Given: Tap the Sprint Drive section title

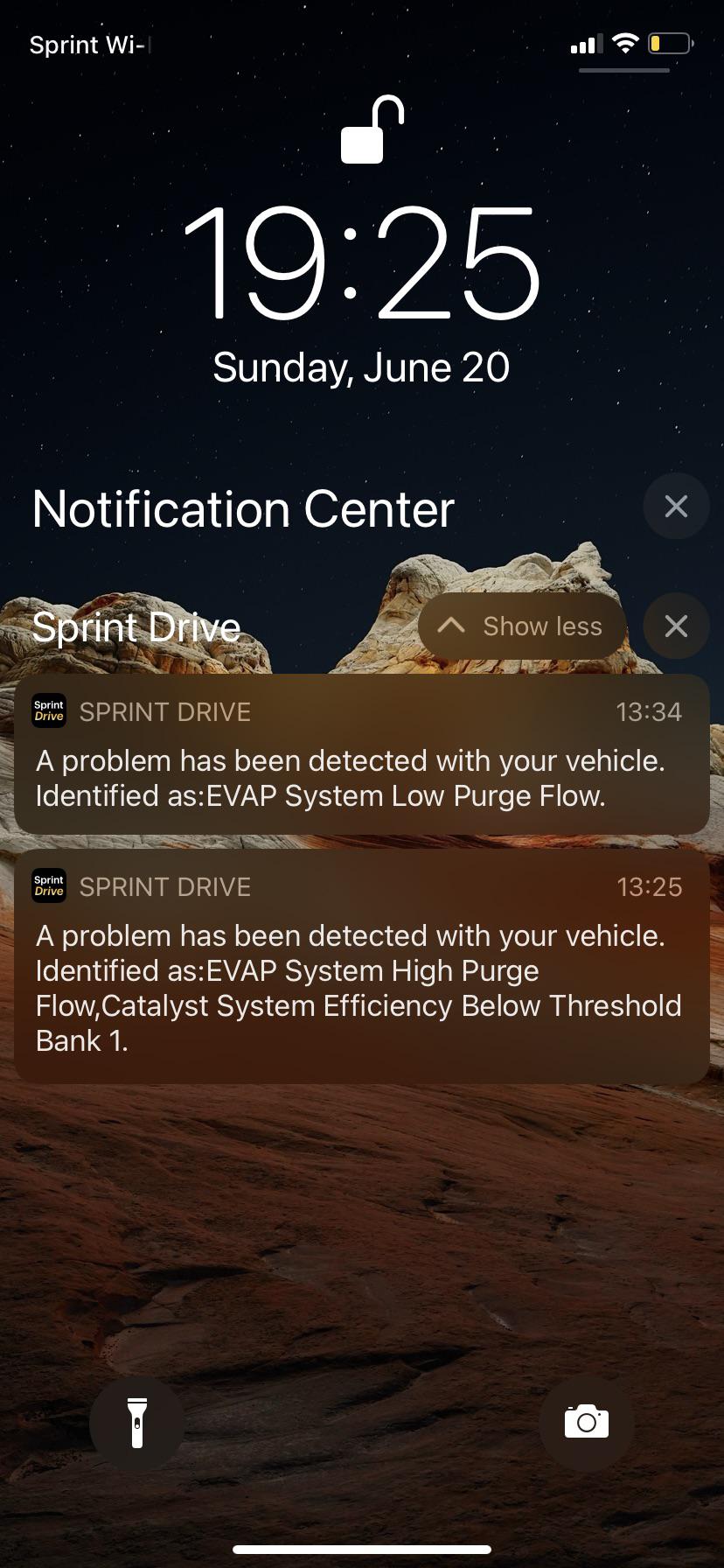Looking at the screenshot, I should coord(136,626).
